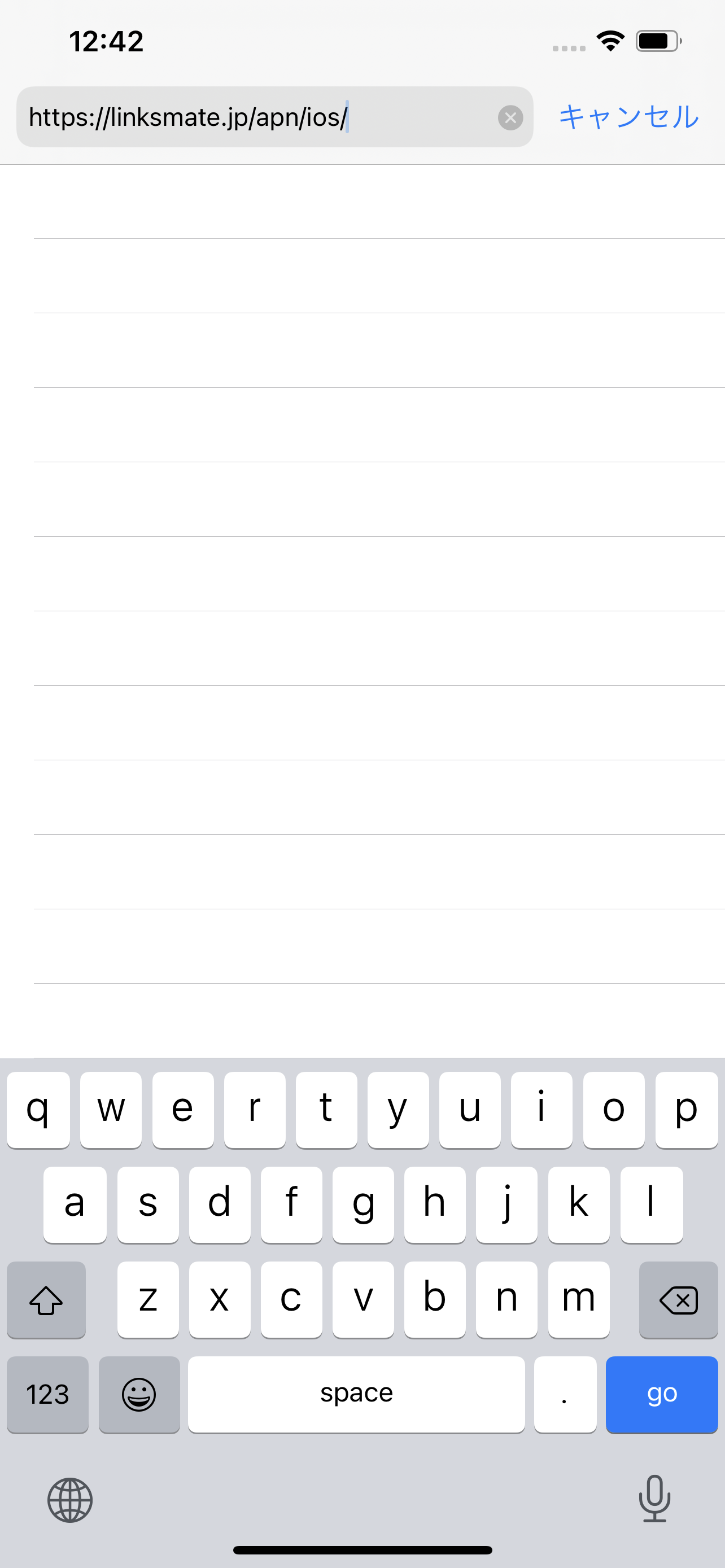This screenshot has width=725, height=1568.
Task: Open the emoji keyboard
Action: (139, 1395)
